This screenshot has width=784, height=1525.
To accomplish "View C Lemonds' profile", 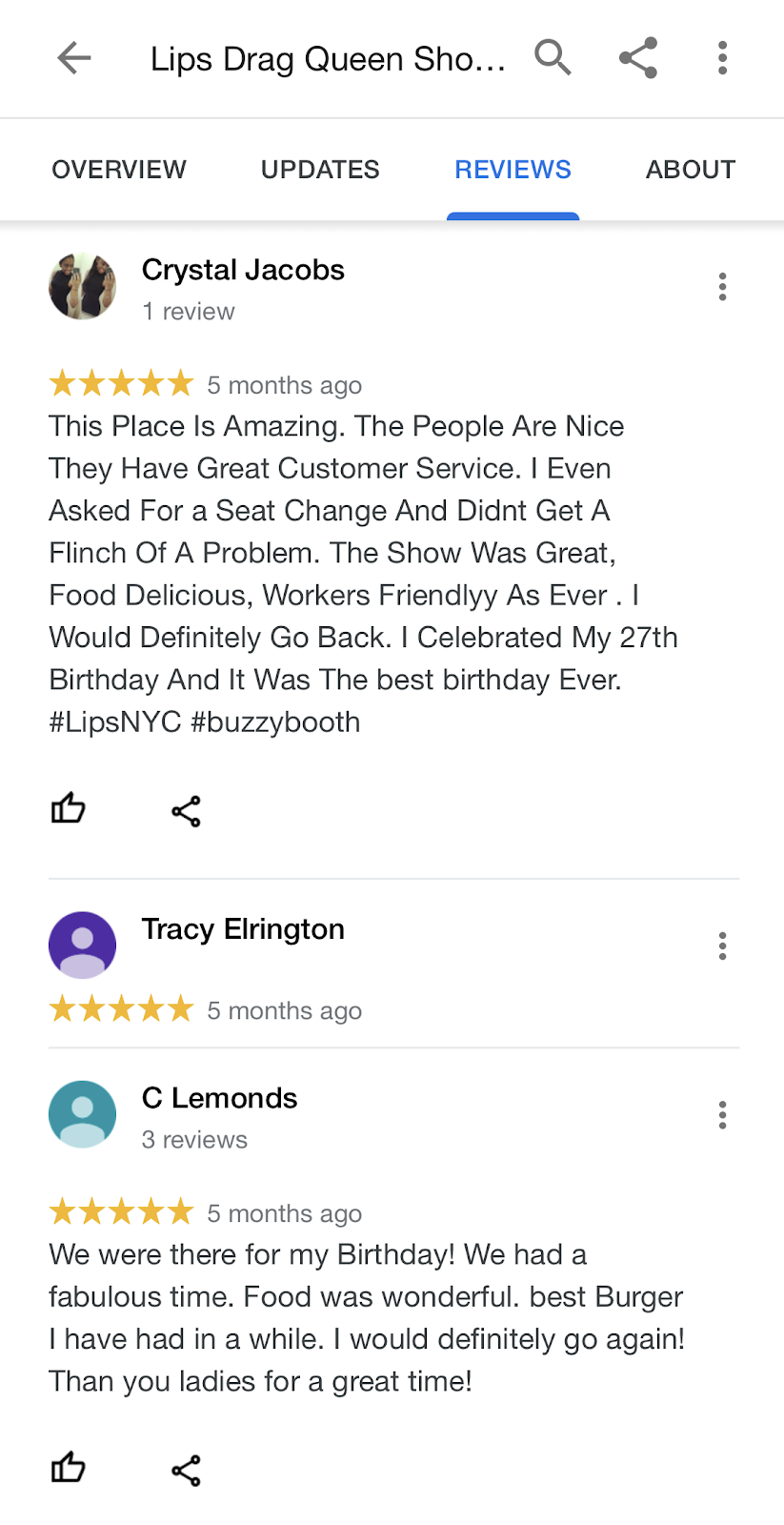I will click(83, 1114).
